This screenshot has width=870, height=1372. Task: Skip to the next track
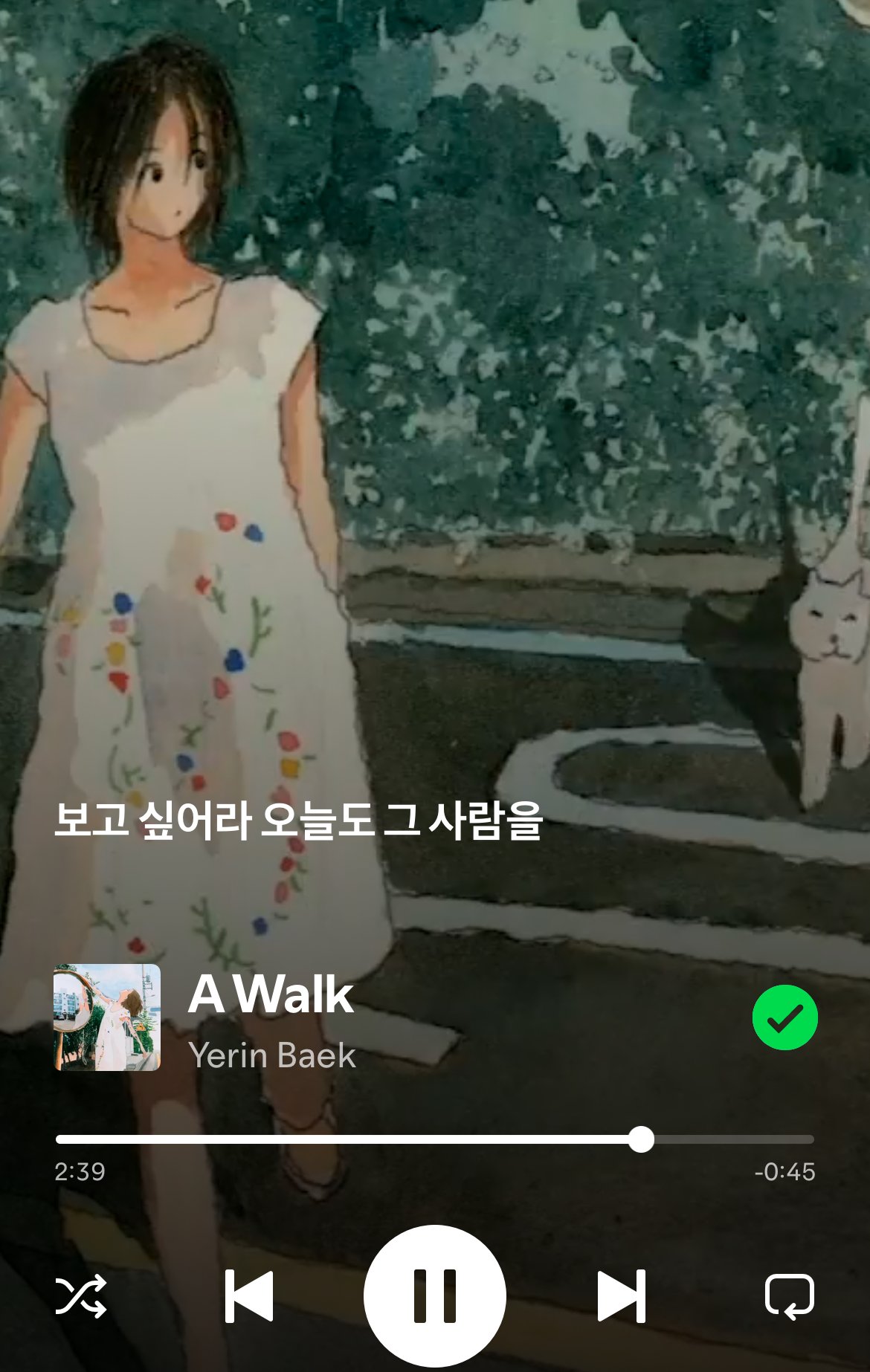point(622,1297)
